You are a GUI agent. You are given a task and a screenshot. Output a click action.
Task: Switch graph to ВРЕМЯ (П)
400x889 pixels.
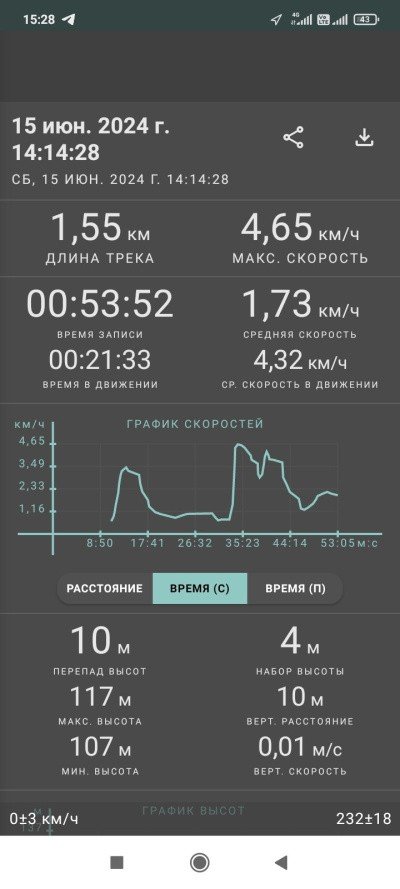click(x=295, y=588)
